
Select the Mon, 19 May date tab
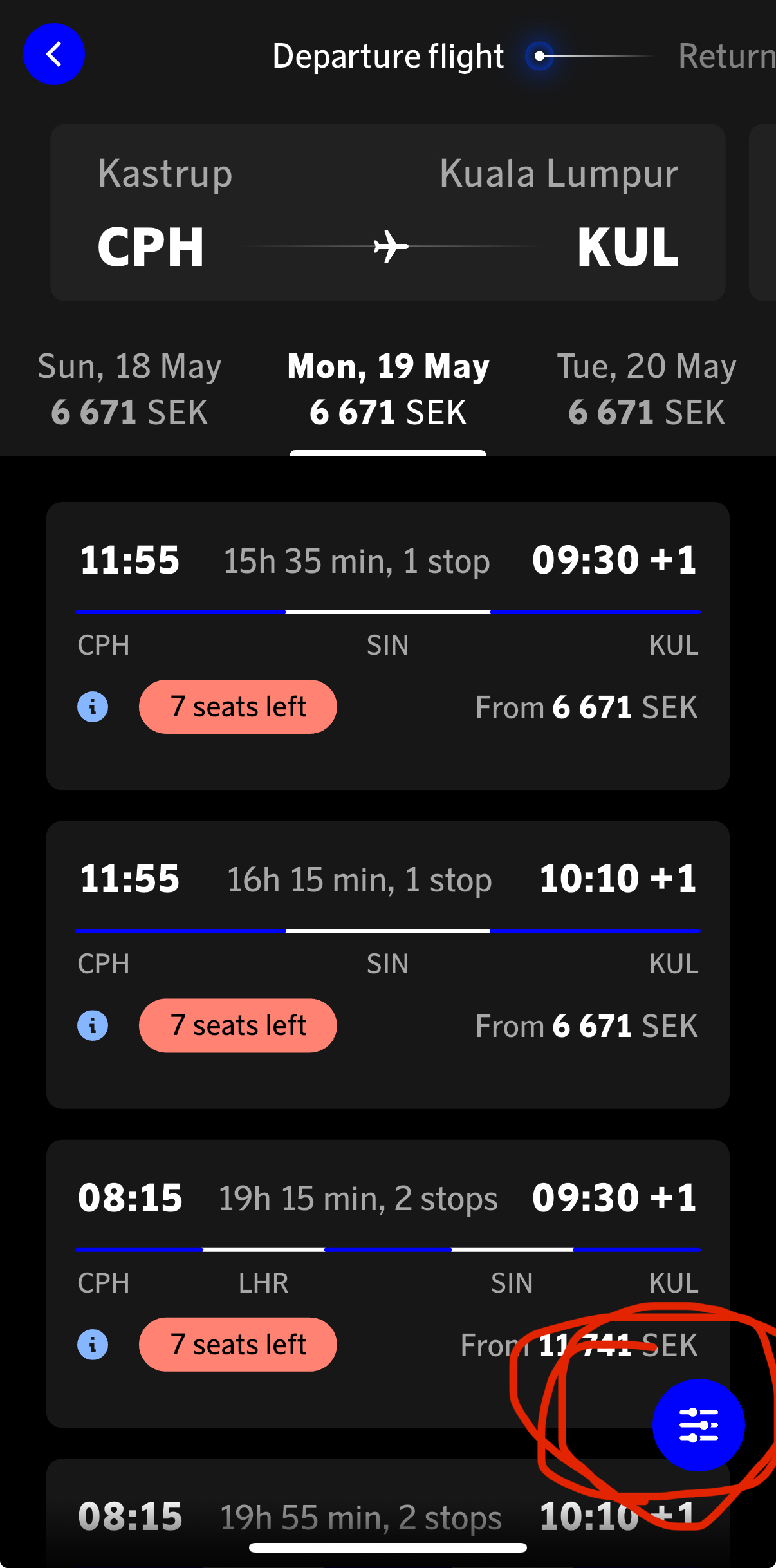(x=388, y=389)
